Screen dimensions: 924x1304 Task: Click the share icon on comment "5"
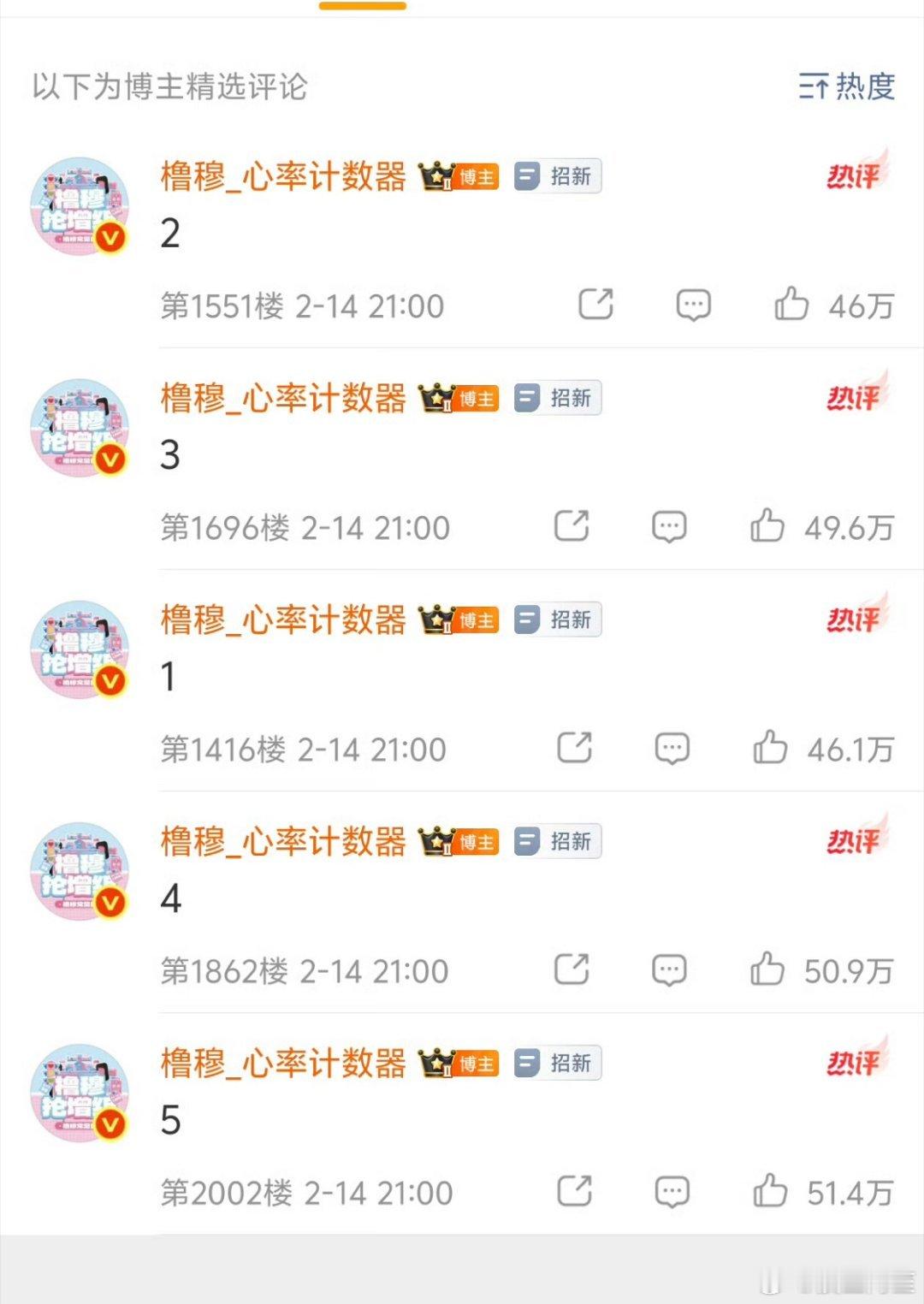click(575, 1191)
